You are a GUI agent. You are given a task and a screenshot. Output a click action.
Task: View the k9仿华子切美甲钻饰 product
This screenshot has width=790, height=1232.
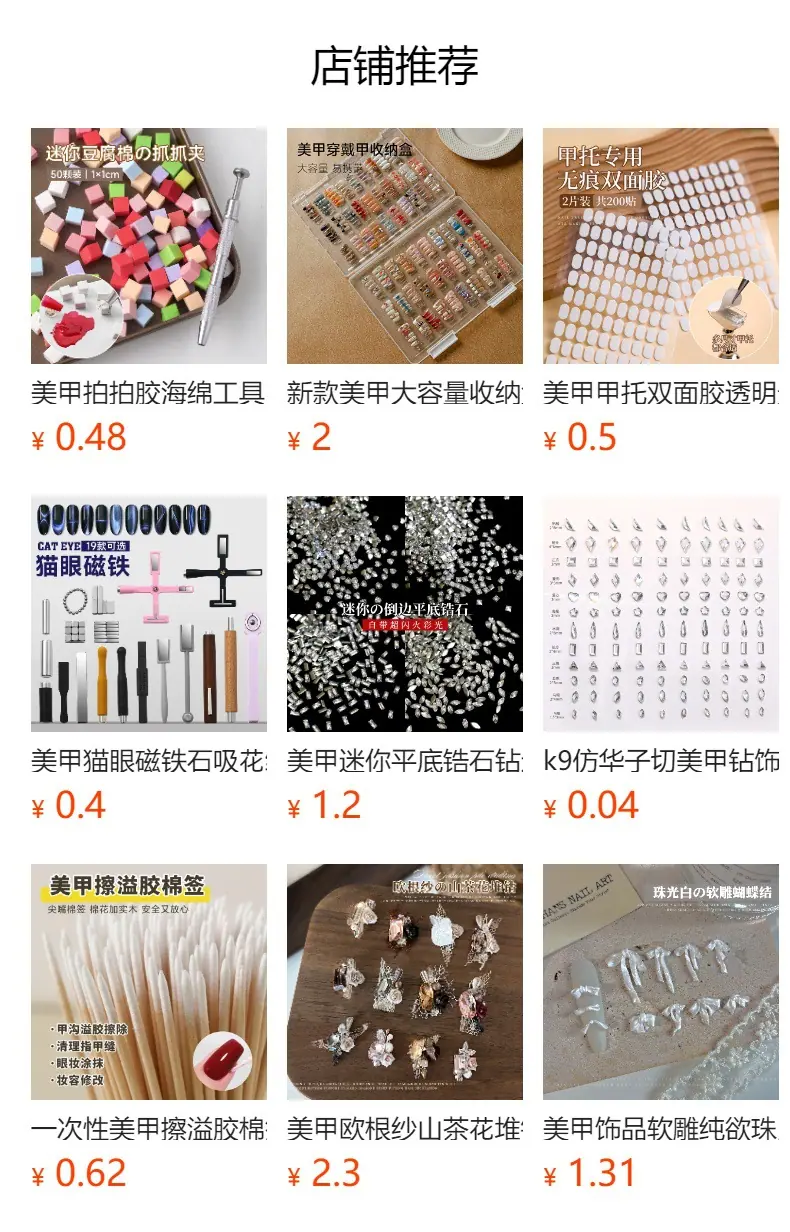pos(660,659)
